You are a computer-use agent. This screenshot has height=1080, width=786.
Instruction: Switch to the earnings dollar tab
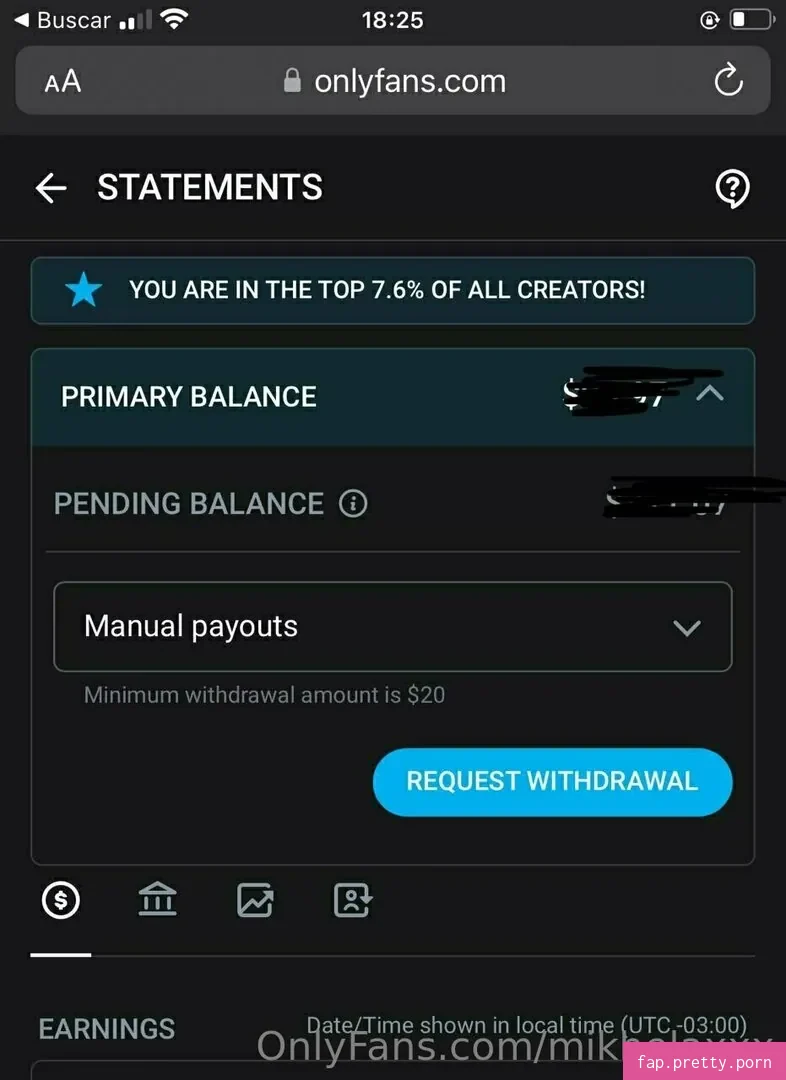(x=61, y=900)
